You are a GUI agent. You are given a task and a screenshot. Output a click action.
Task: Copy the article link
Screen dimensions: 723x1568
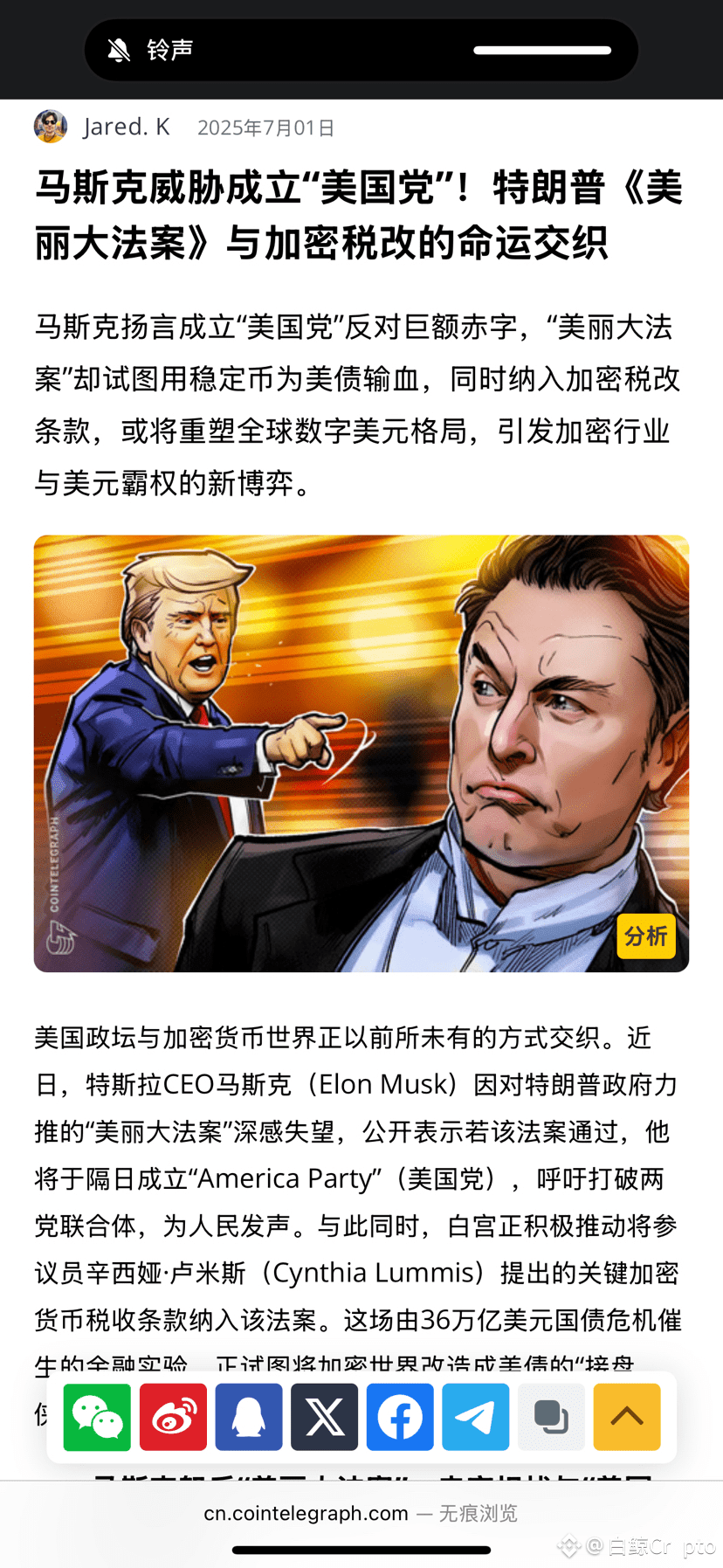[x=551, y=1417]
